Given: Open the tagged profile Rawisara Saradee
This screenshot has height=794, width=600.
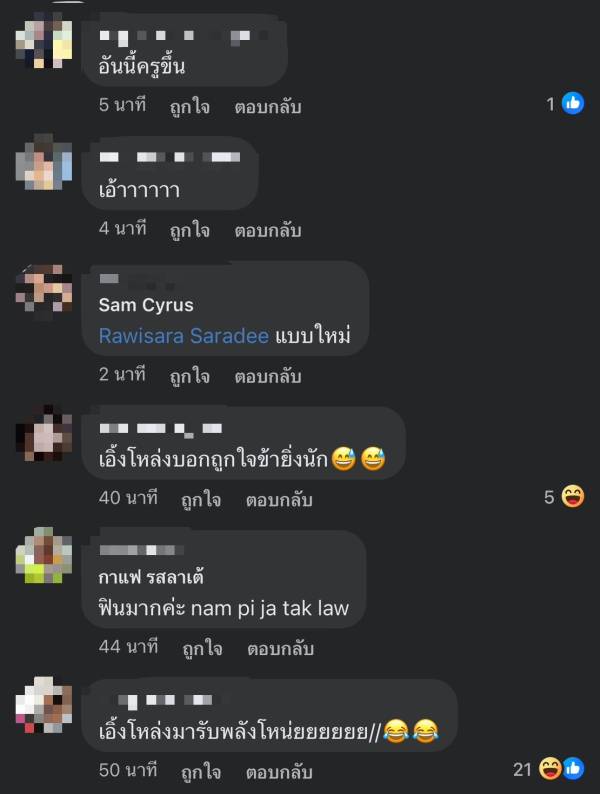Looking at the screenshot, I should click(x=183, y=336).
